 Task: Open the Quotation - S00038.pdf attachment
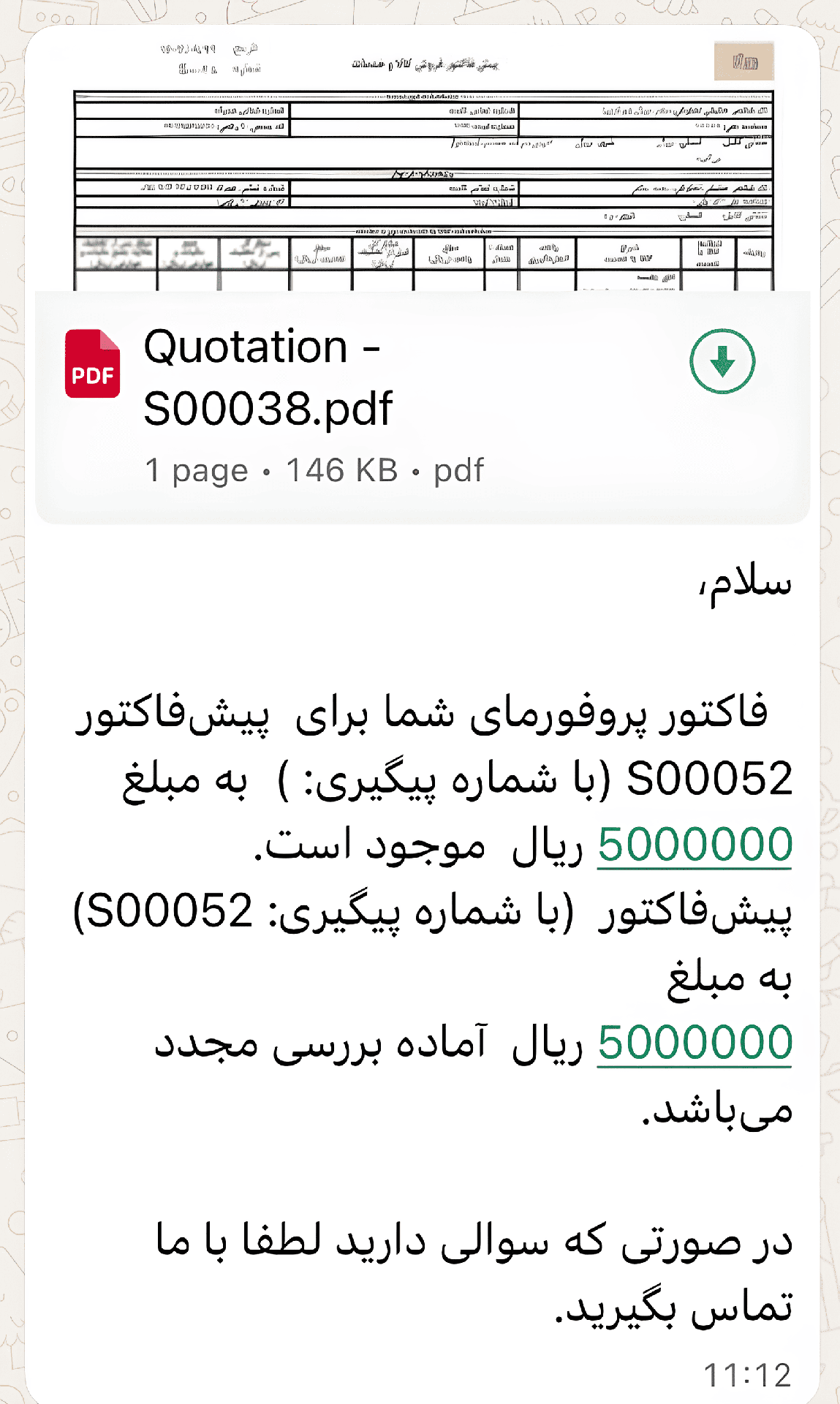point(268,377)
